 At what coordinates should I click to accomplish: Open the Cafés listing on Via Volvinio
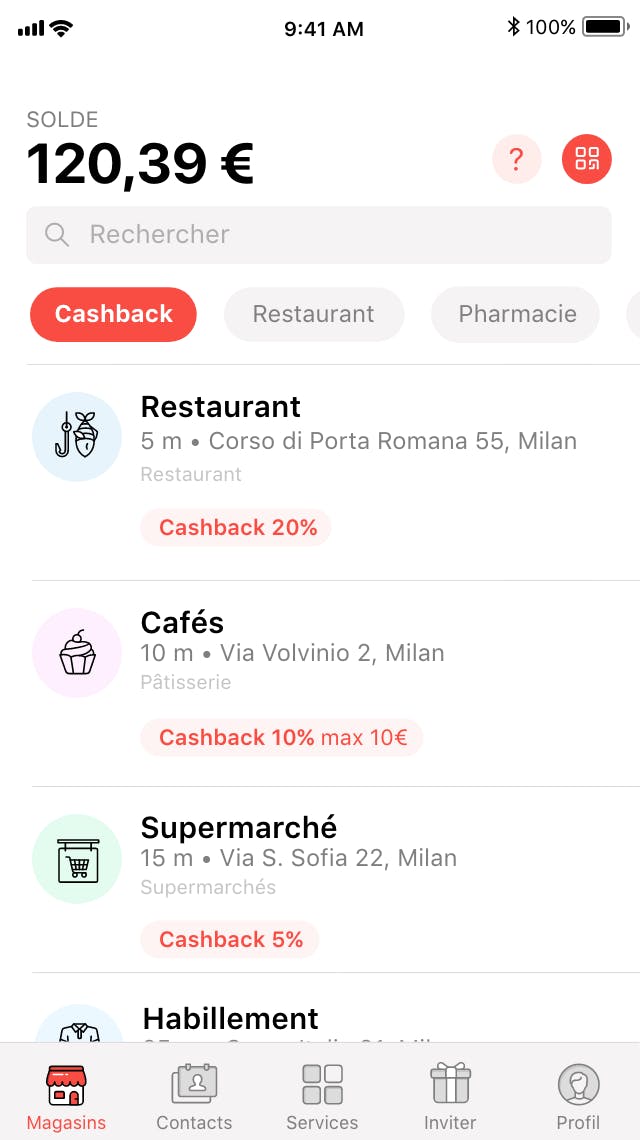pyautogui.click(x=320, y=683)
